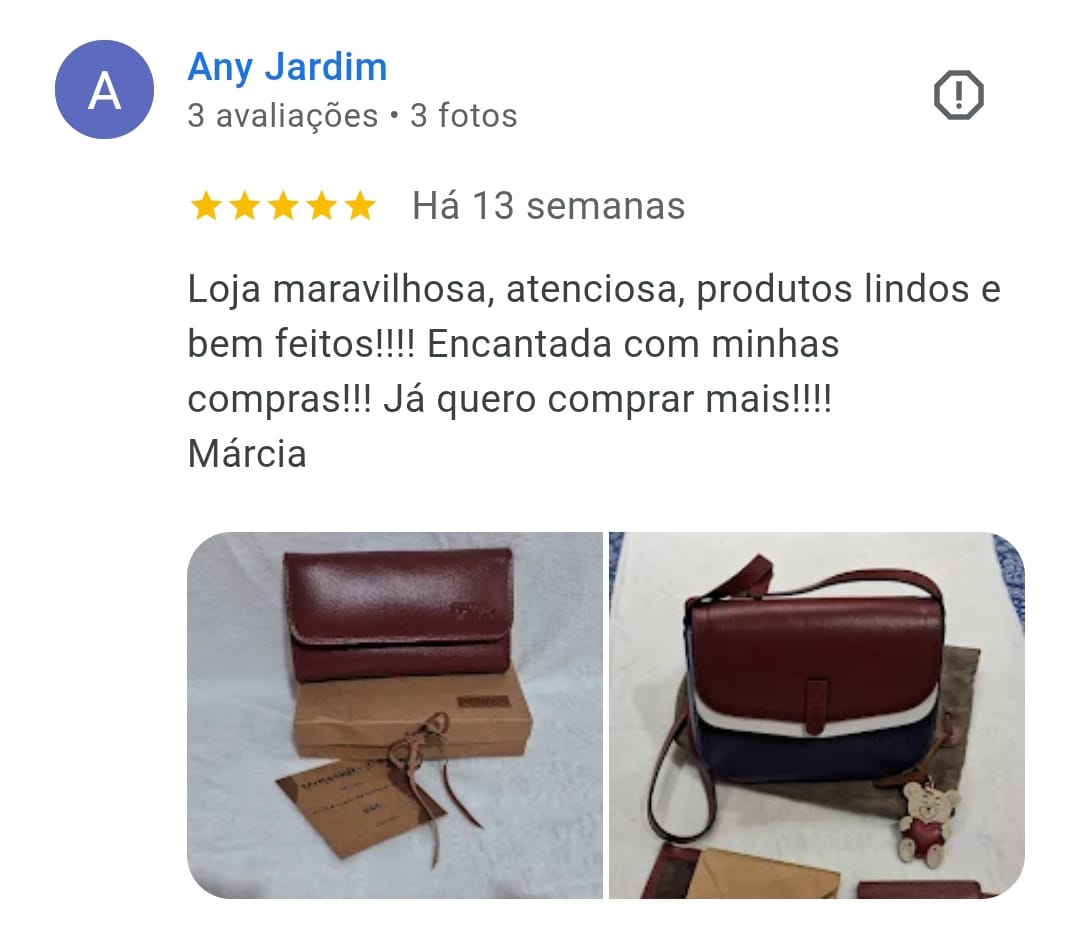1080x930 pixels.
Task: Tap the purple A profile avatar
Action: [104, 90]
